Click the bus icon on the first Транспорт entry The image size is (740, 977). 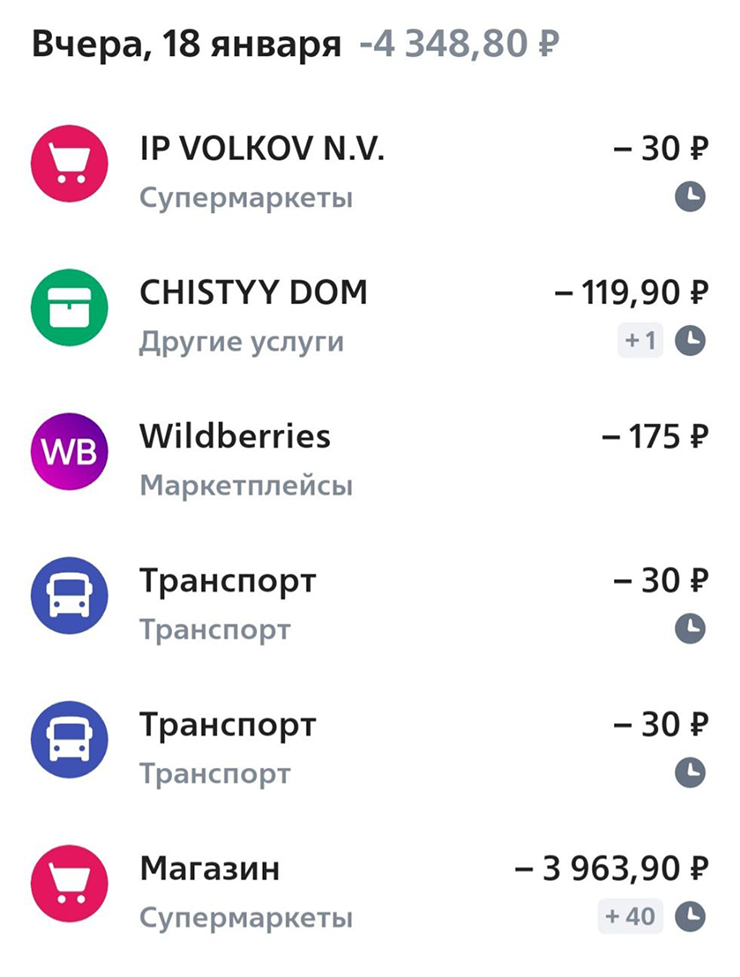[70, 596]
